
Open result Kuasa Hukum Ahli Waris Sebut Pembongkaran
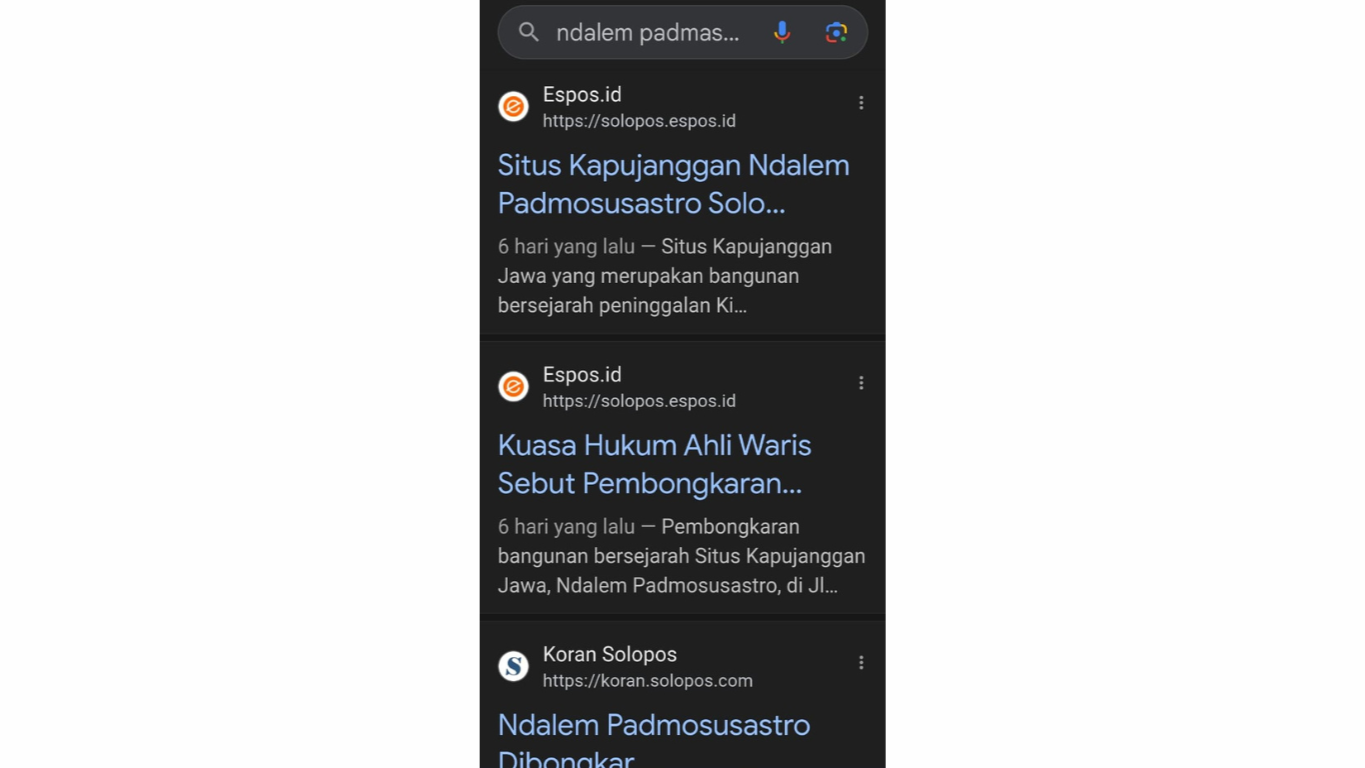(654, 464)
